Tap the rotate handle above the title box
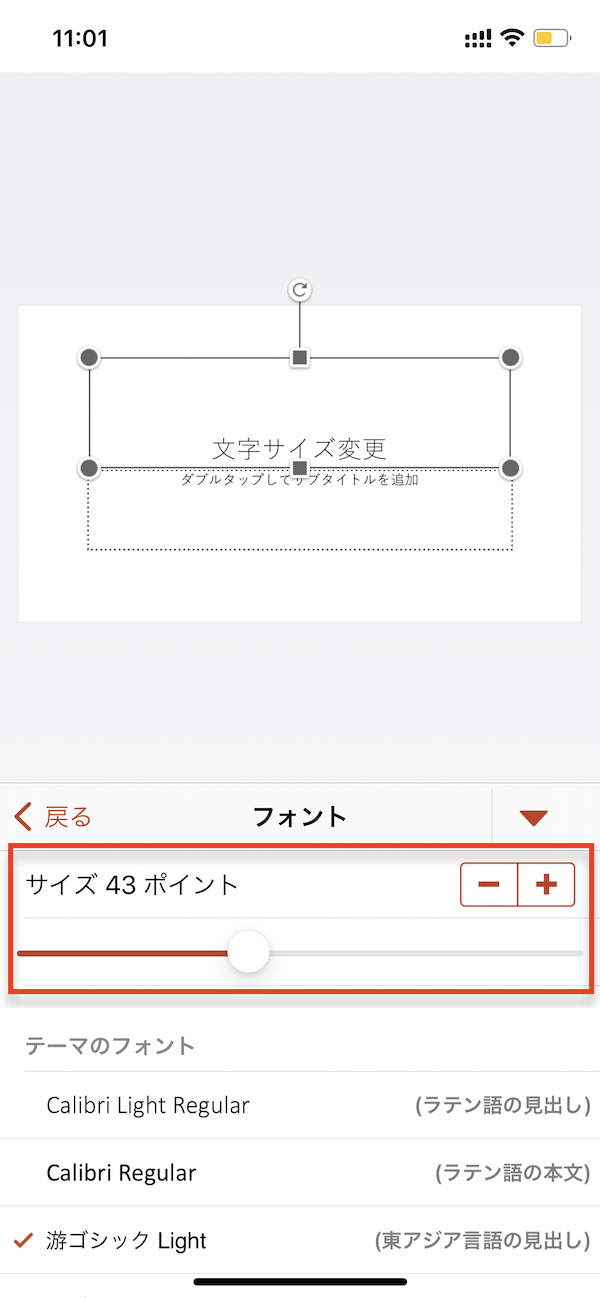 tap(299, 290)
